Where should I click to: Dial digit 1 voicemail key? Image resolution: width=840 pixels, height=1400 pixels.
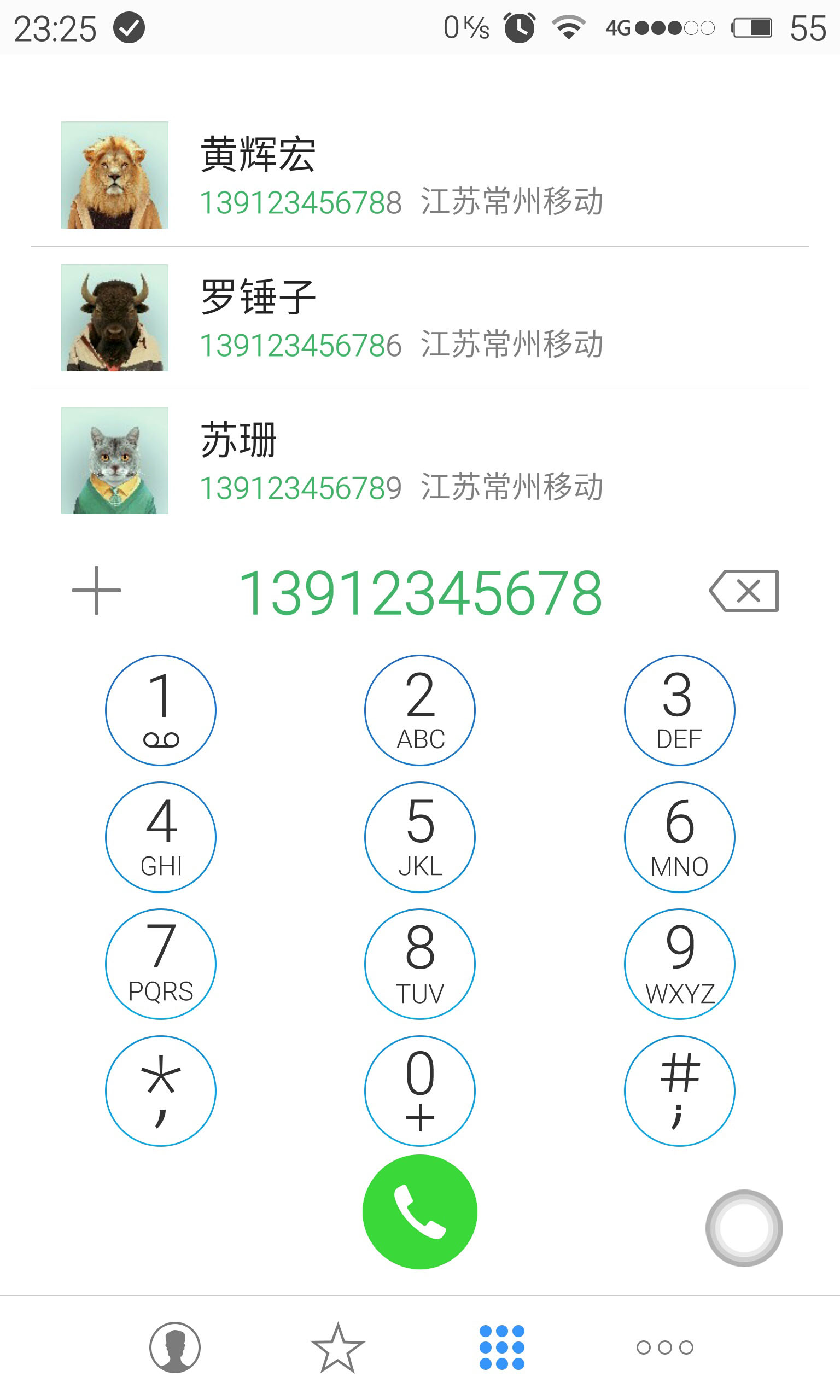[161, 710]
